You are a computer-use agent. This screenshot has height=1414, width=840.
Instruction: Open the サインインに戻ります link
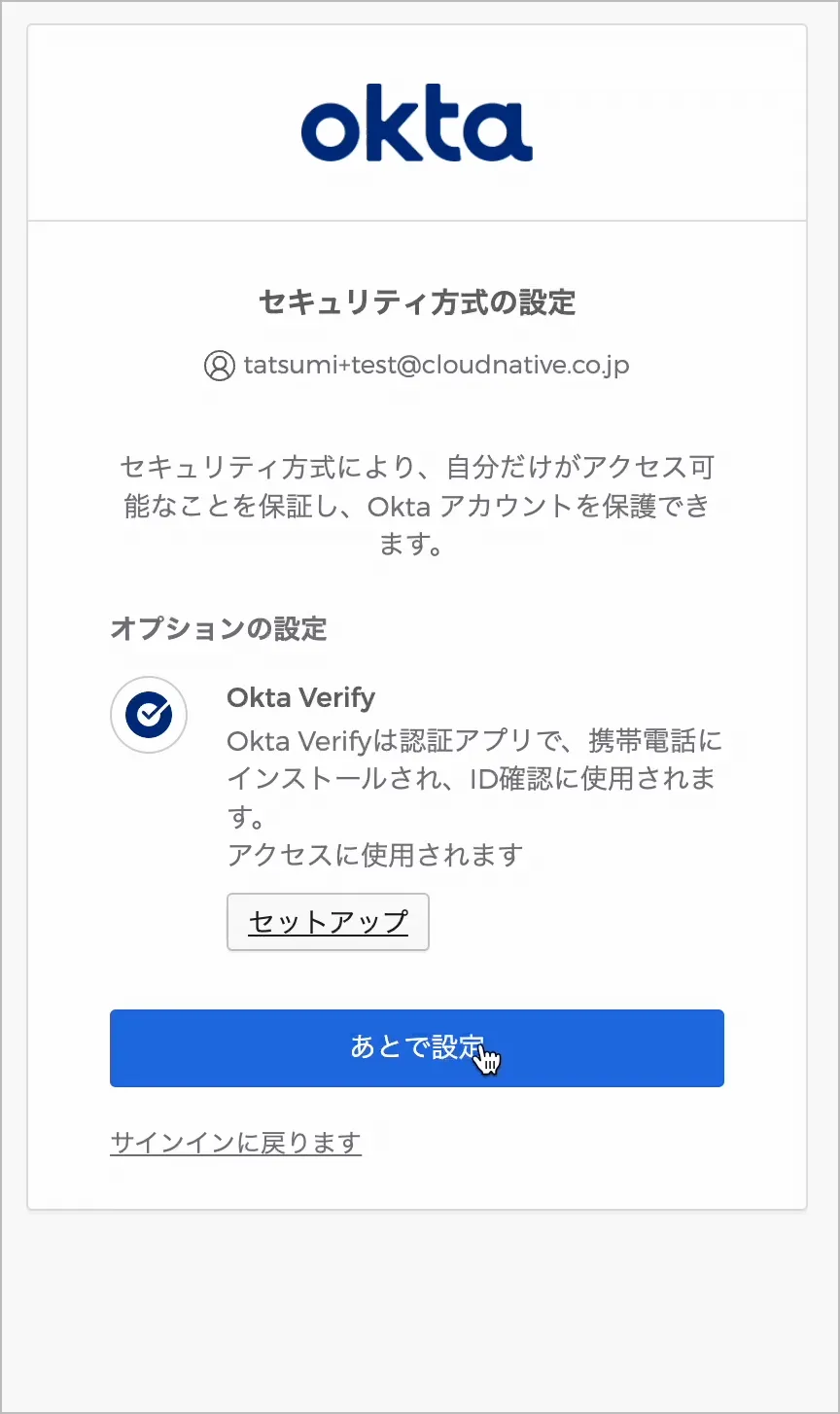[235, 1142]
